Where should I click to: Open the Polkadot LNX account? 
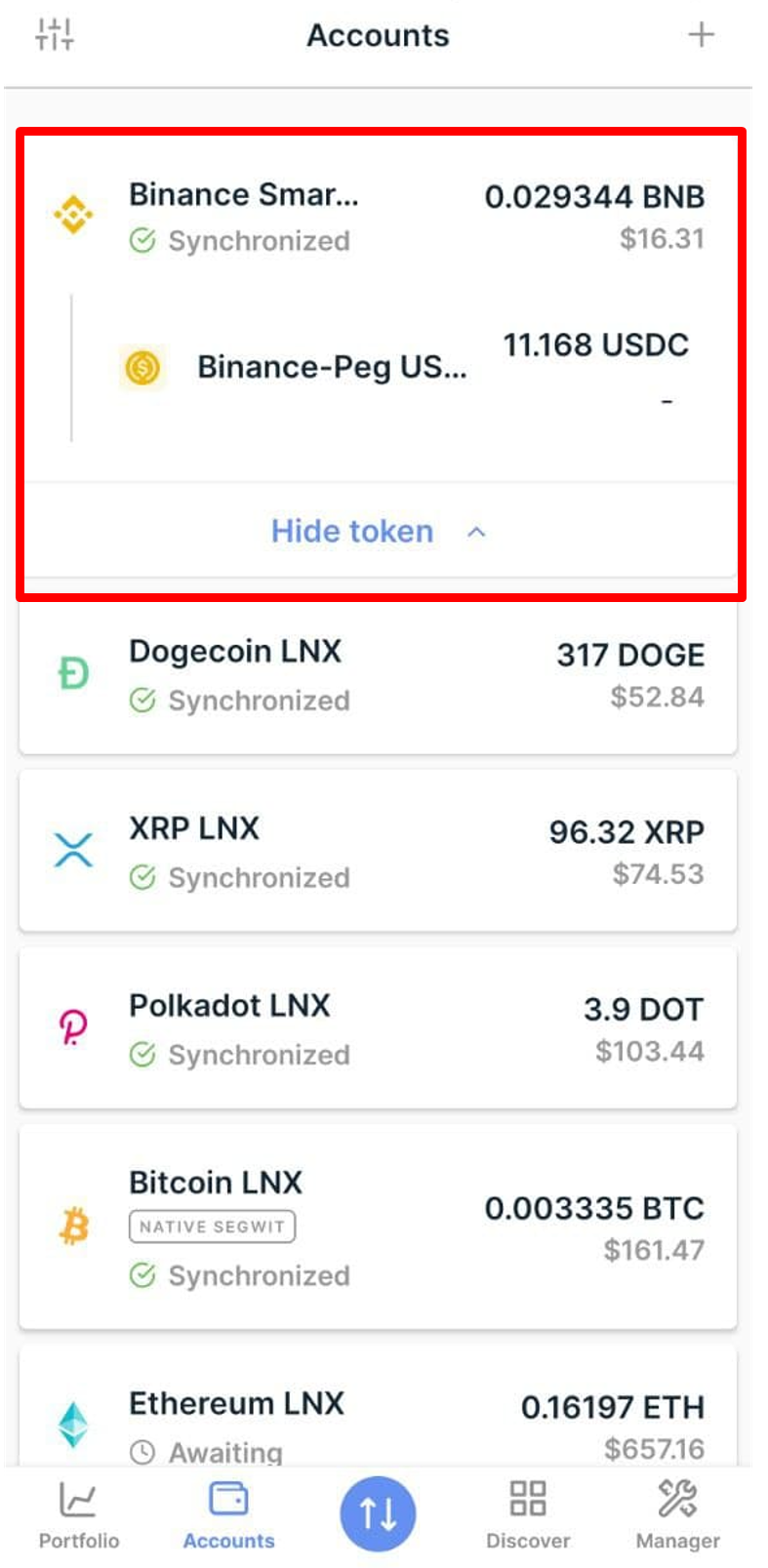378,1029
